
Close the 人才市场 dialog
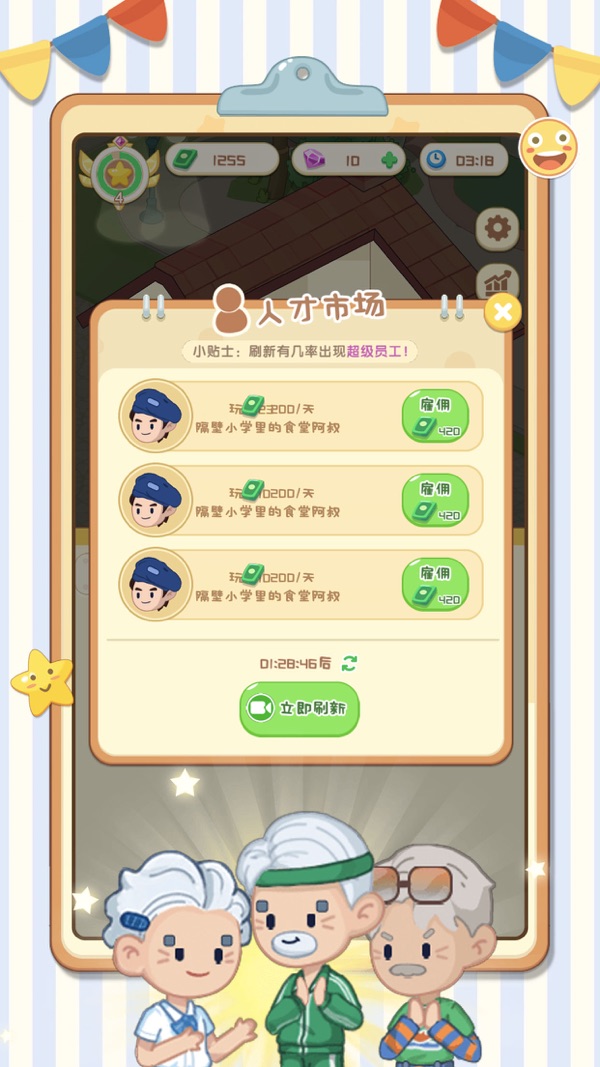tap(503, 312)
